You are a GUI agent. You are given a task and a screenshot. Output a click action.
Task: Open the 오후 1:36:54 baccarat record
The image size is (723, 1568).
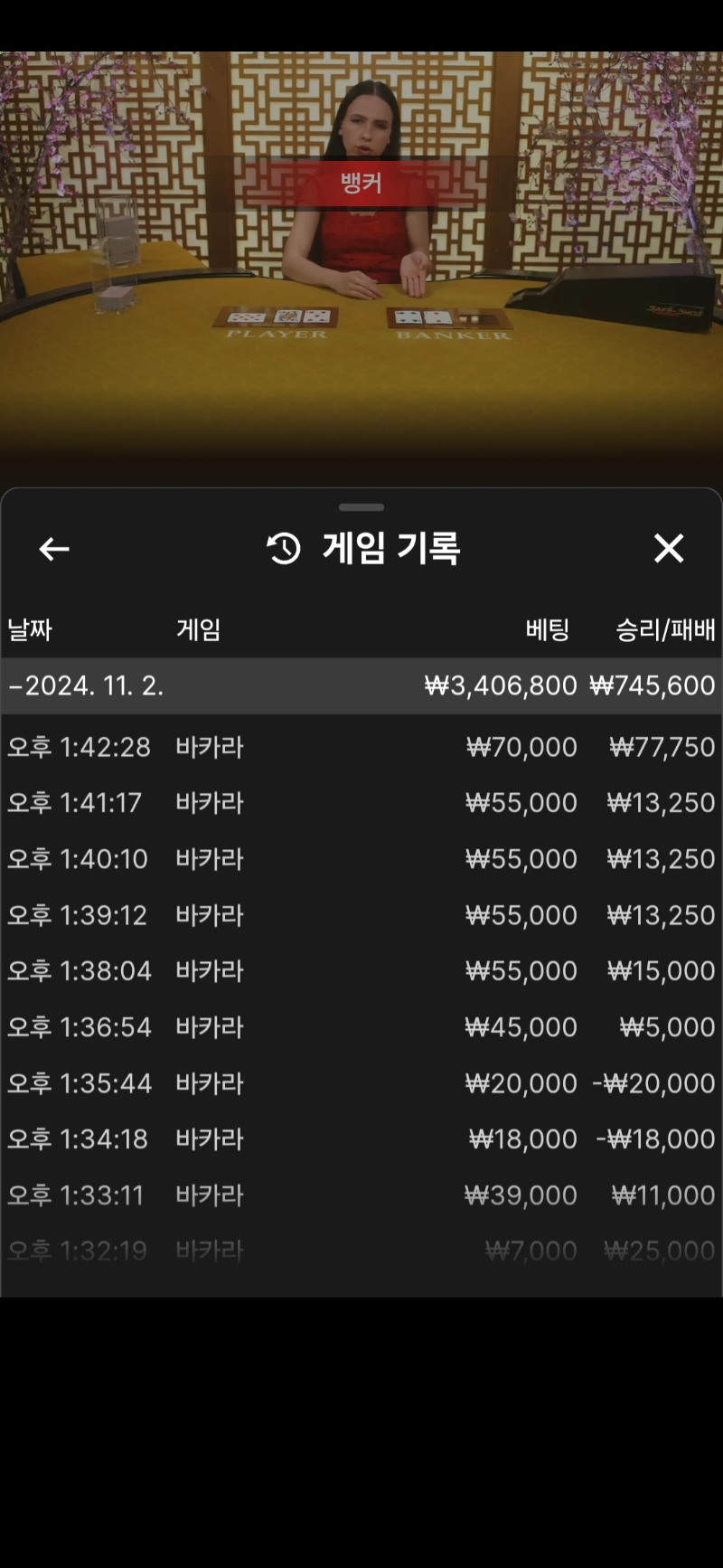[361, 1027]
